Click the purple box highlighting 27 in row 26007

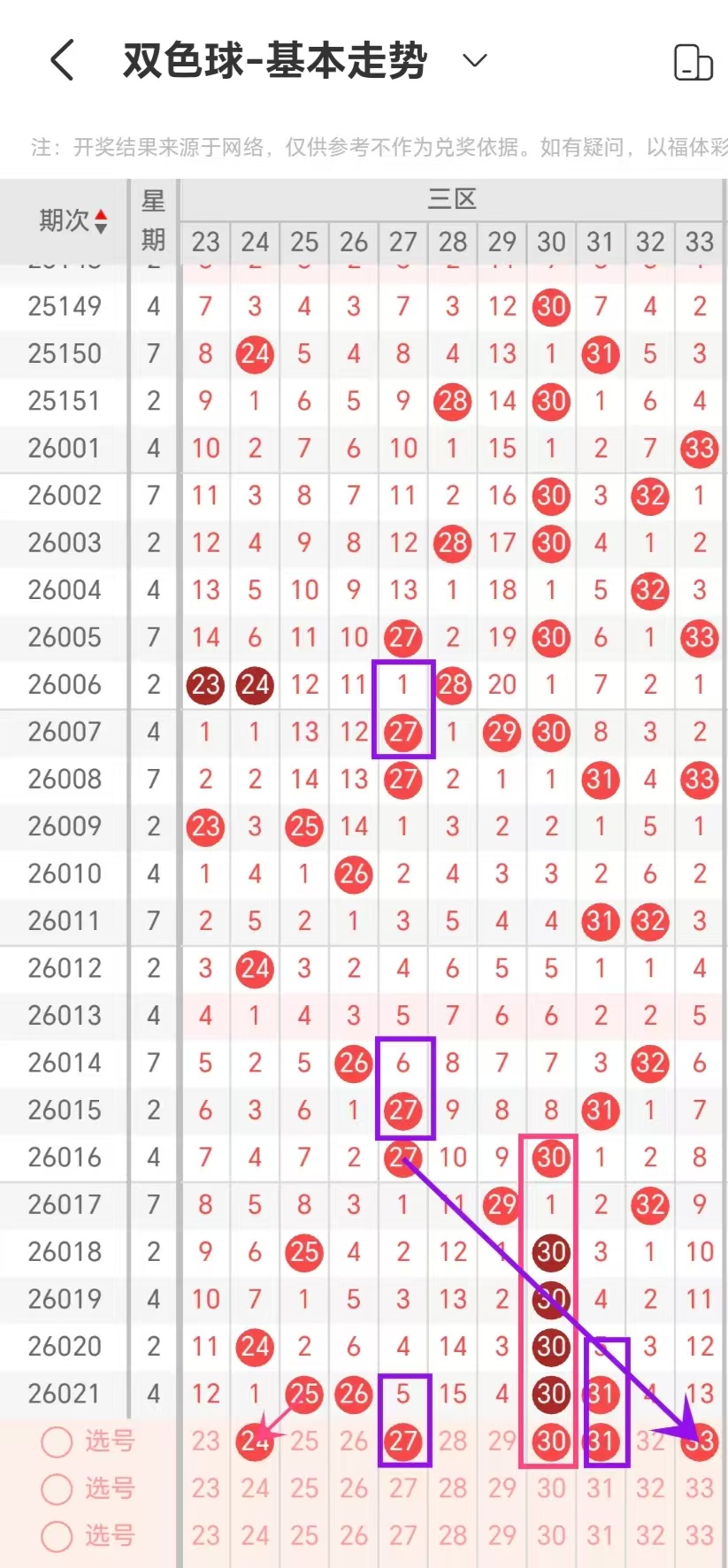402,709
